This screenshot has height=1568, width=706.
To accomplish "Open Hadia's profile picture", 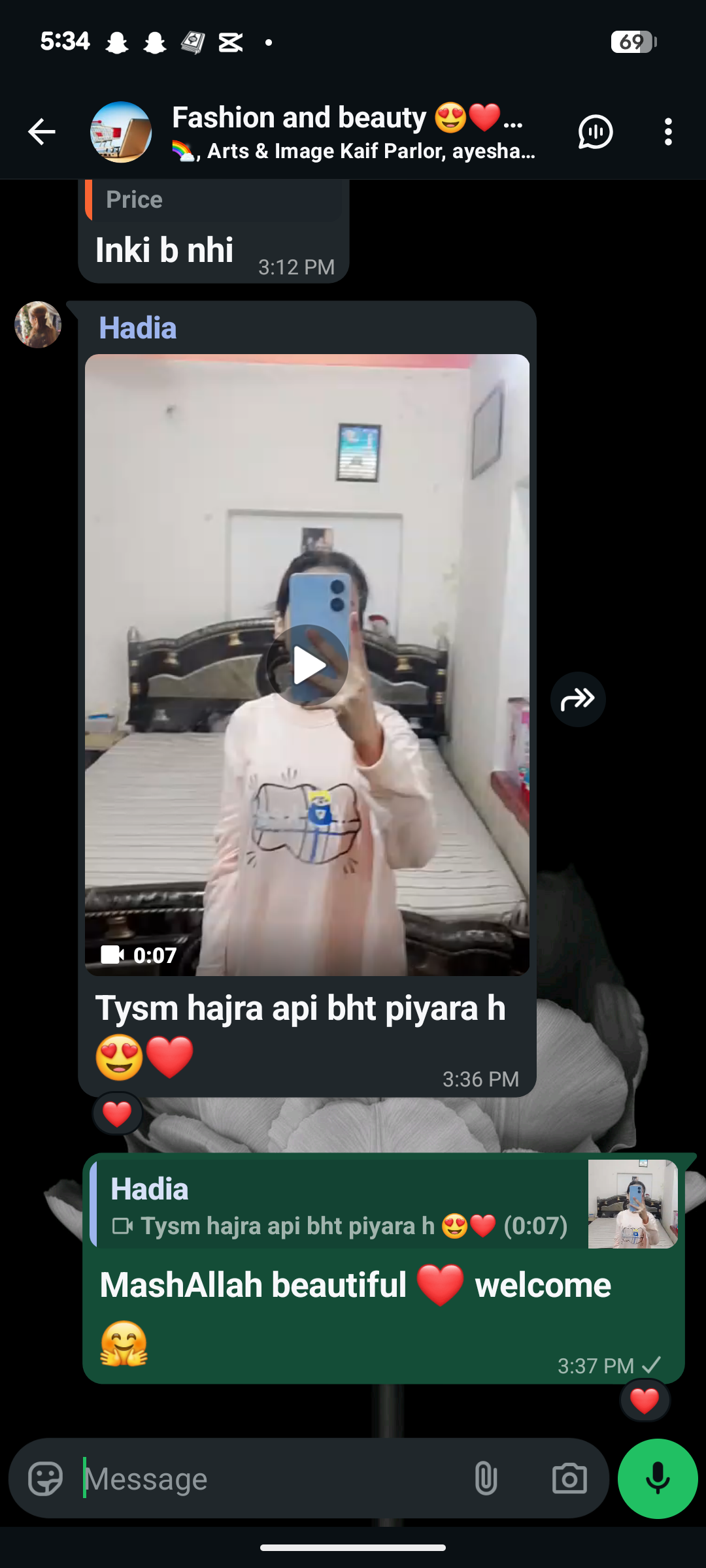I will coord(38,325).
